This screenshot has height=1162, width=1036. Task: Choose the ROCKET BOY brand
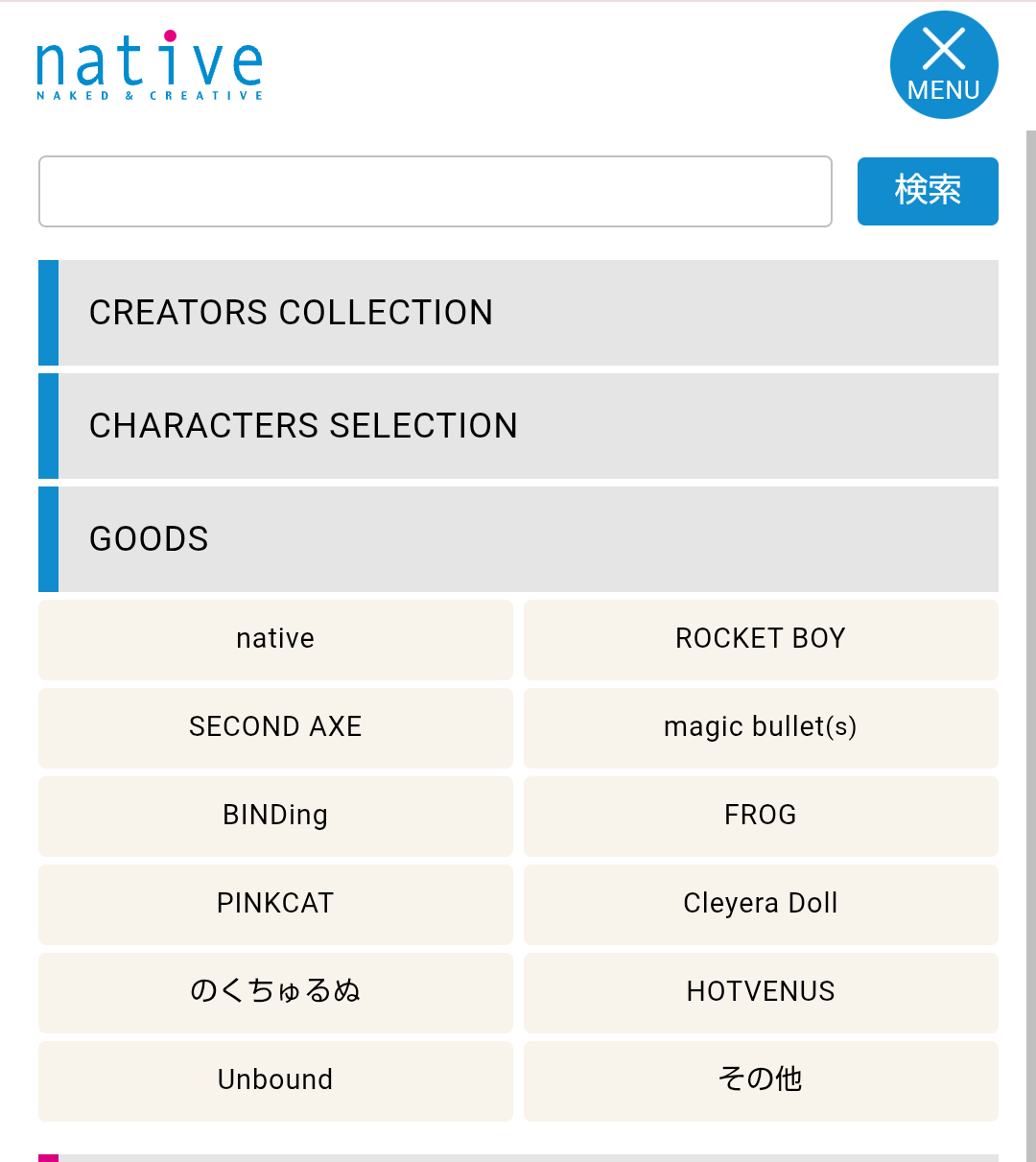click(761, 639)
